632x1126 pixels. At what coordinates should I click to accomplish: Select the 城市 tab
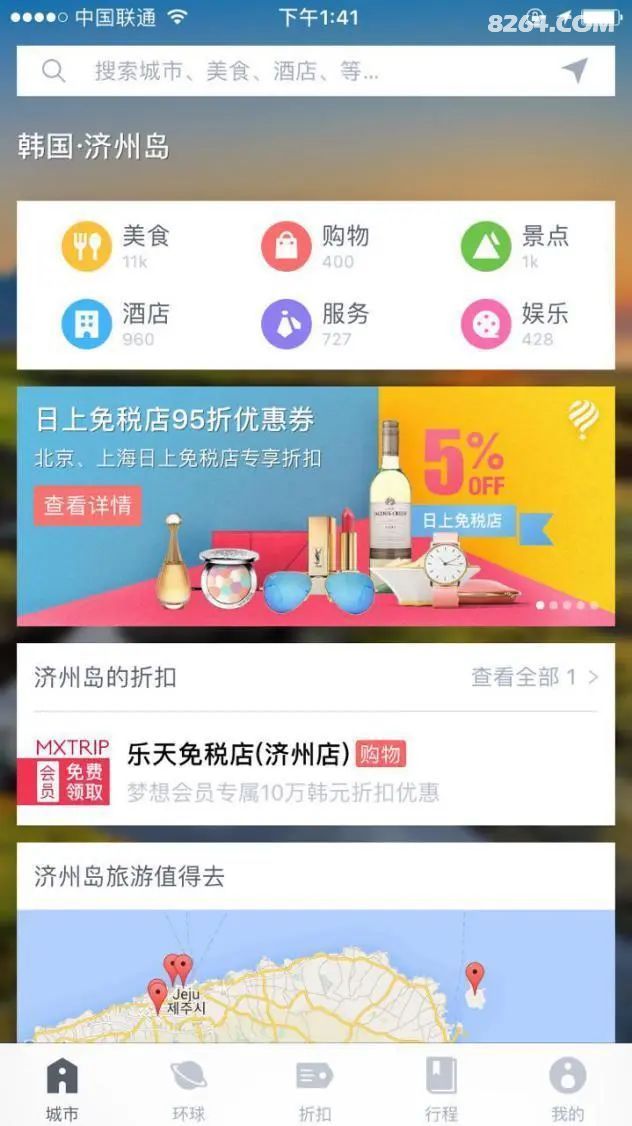pos(62,1088)
